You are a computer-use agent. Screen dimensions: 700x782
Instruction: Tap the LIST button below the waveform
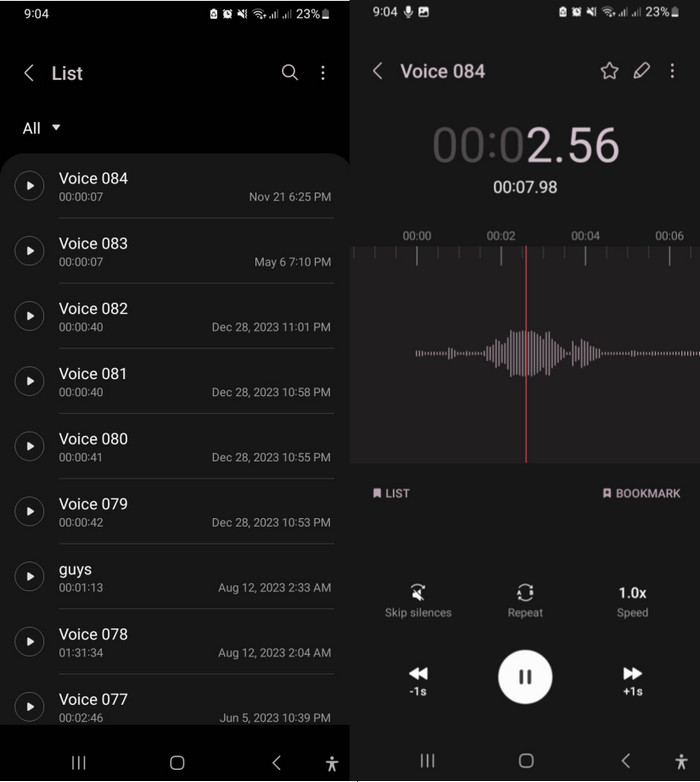(x=391, y=493)
